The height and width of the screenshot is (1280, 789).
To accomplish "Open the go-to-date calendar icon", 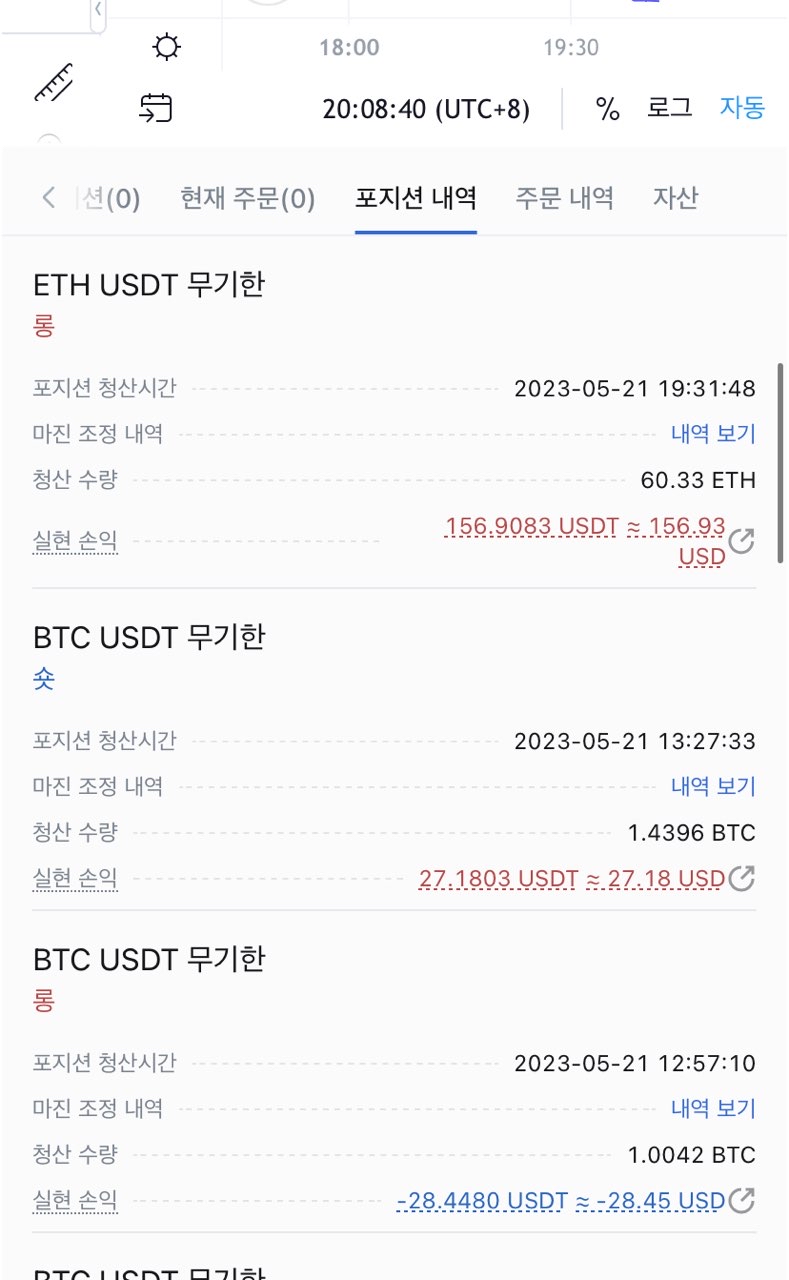I will tap(156, 108).
